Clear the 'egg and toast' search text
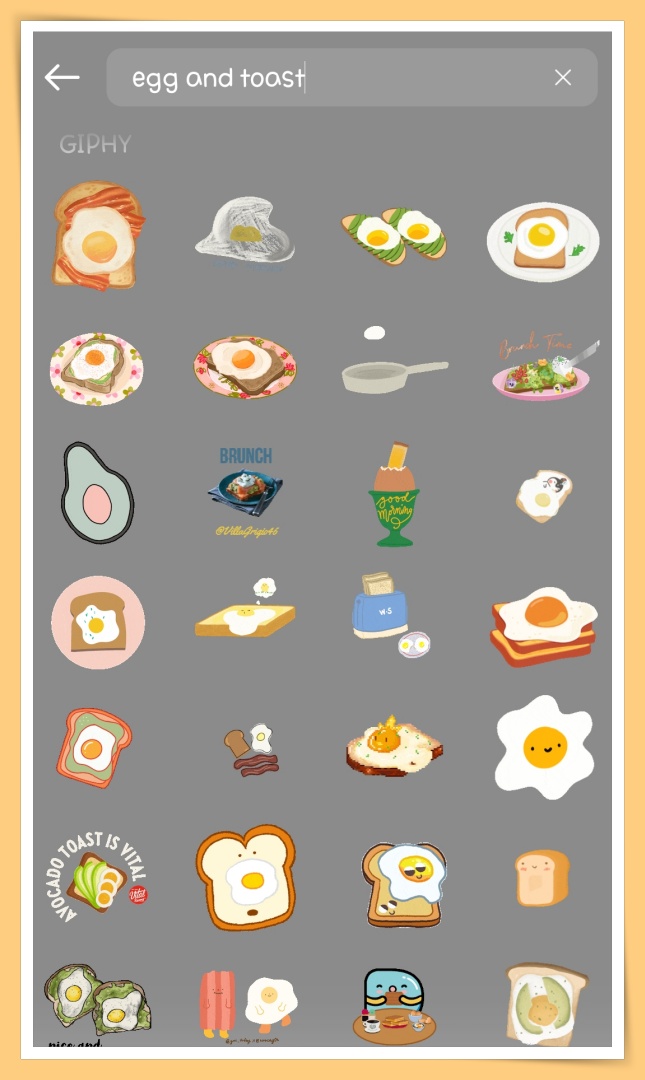This screenshot has width=645, height=1080. (x=563, y=78)
